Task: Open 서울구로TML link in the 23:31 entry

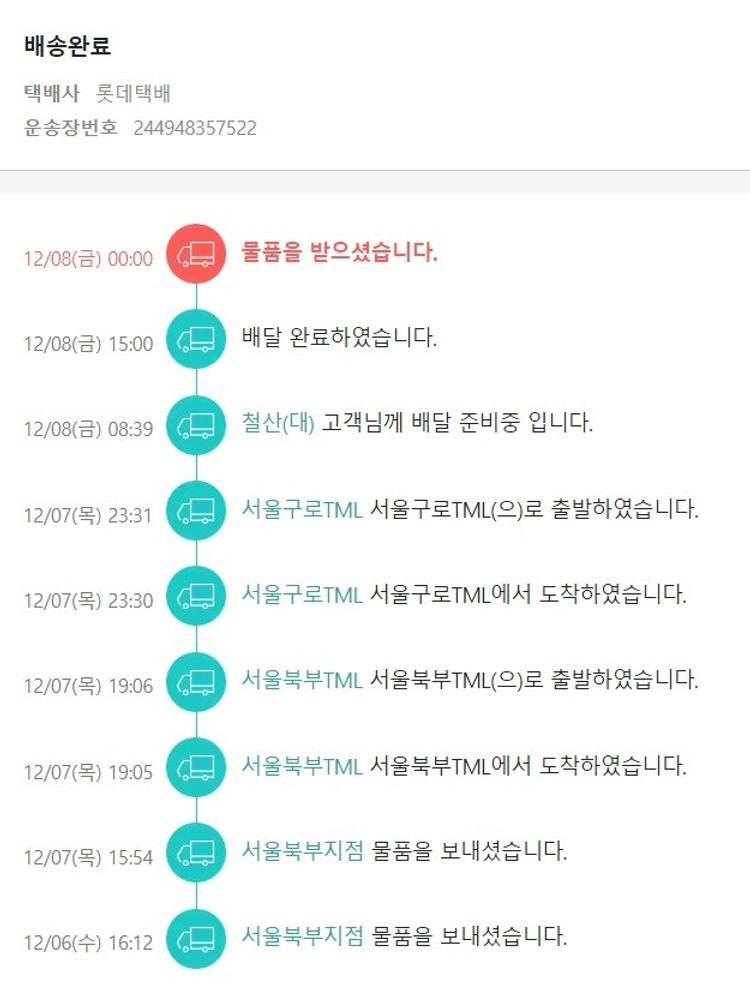Action: click(x=301, y=509)
